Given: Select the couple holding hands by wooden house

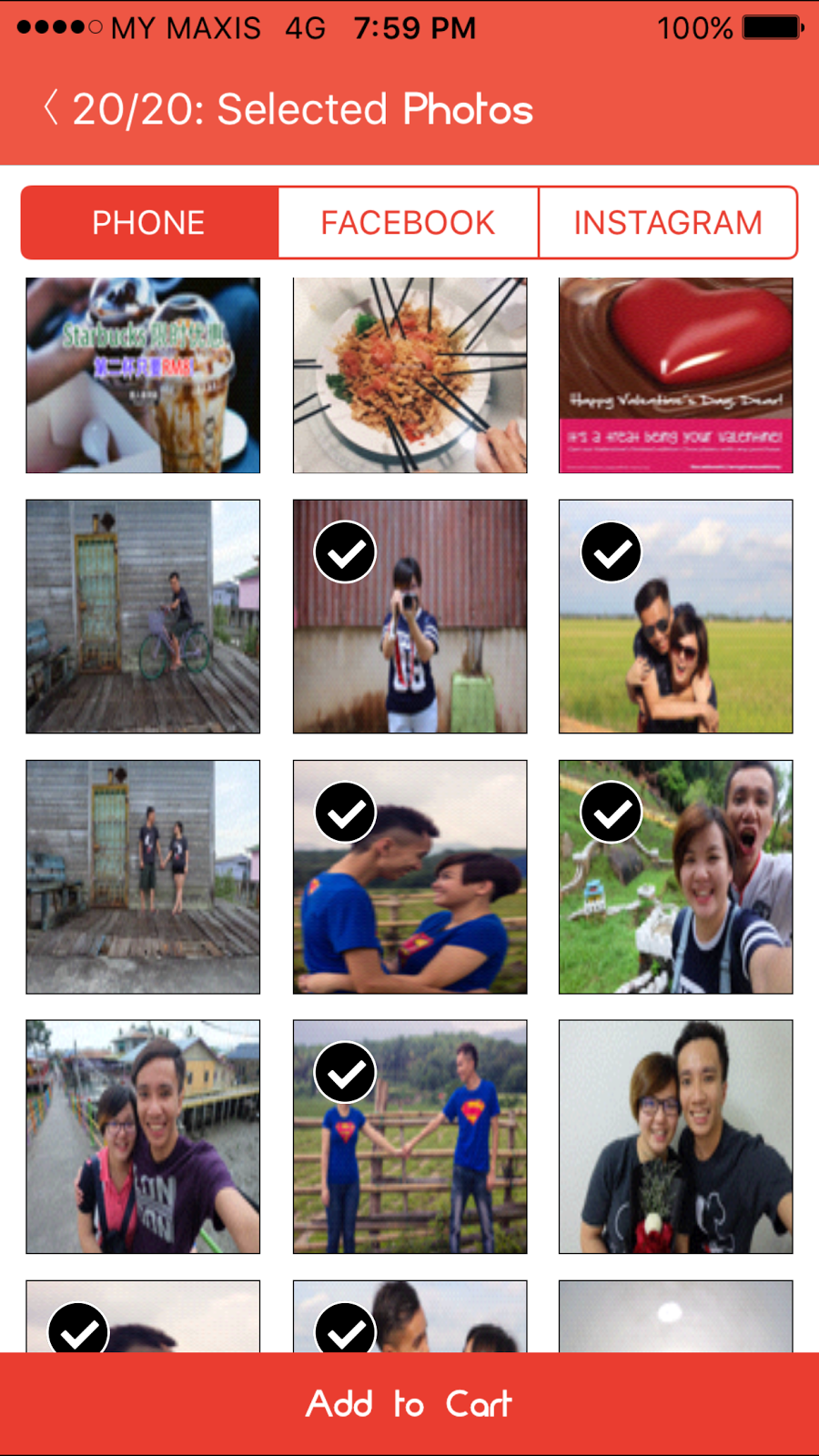Looking at the screenshot, I should click(x=143, y=876).
